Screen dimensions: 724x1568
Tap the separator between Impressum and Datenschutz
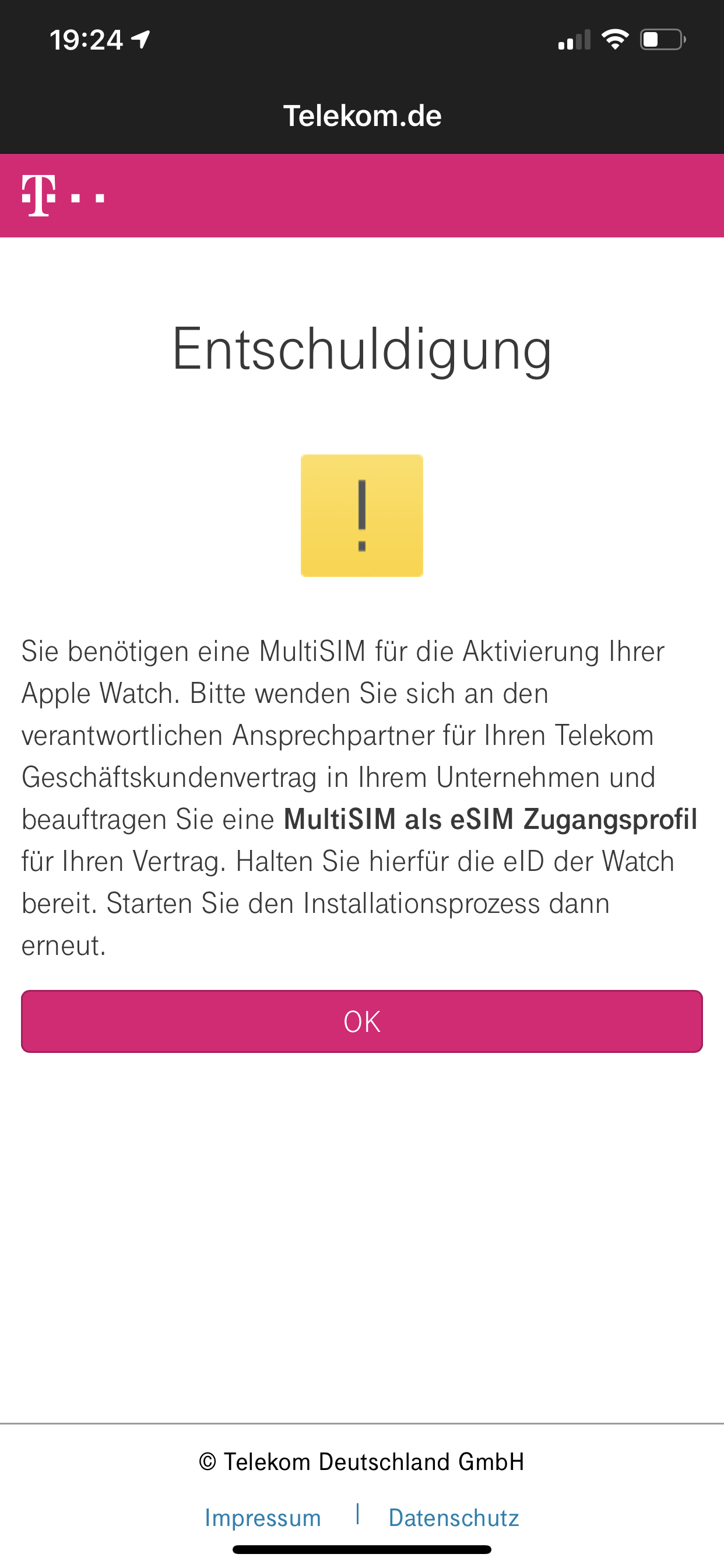pos(358,1517)
